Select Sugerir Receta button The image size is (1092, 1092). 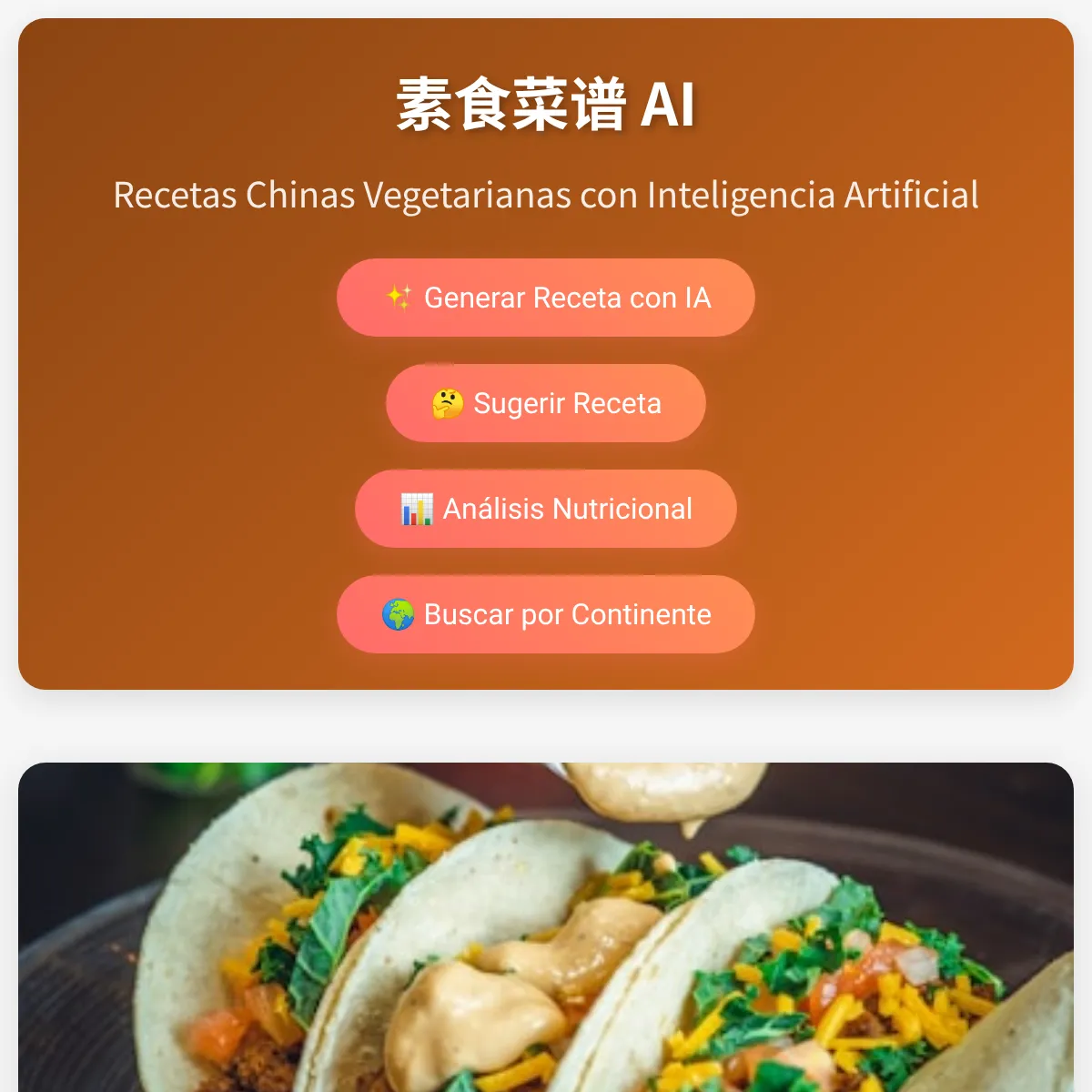coord(546,403)
